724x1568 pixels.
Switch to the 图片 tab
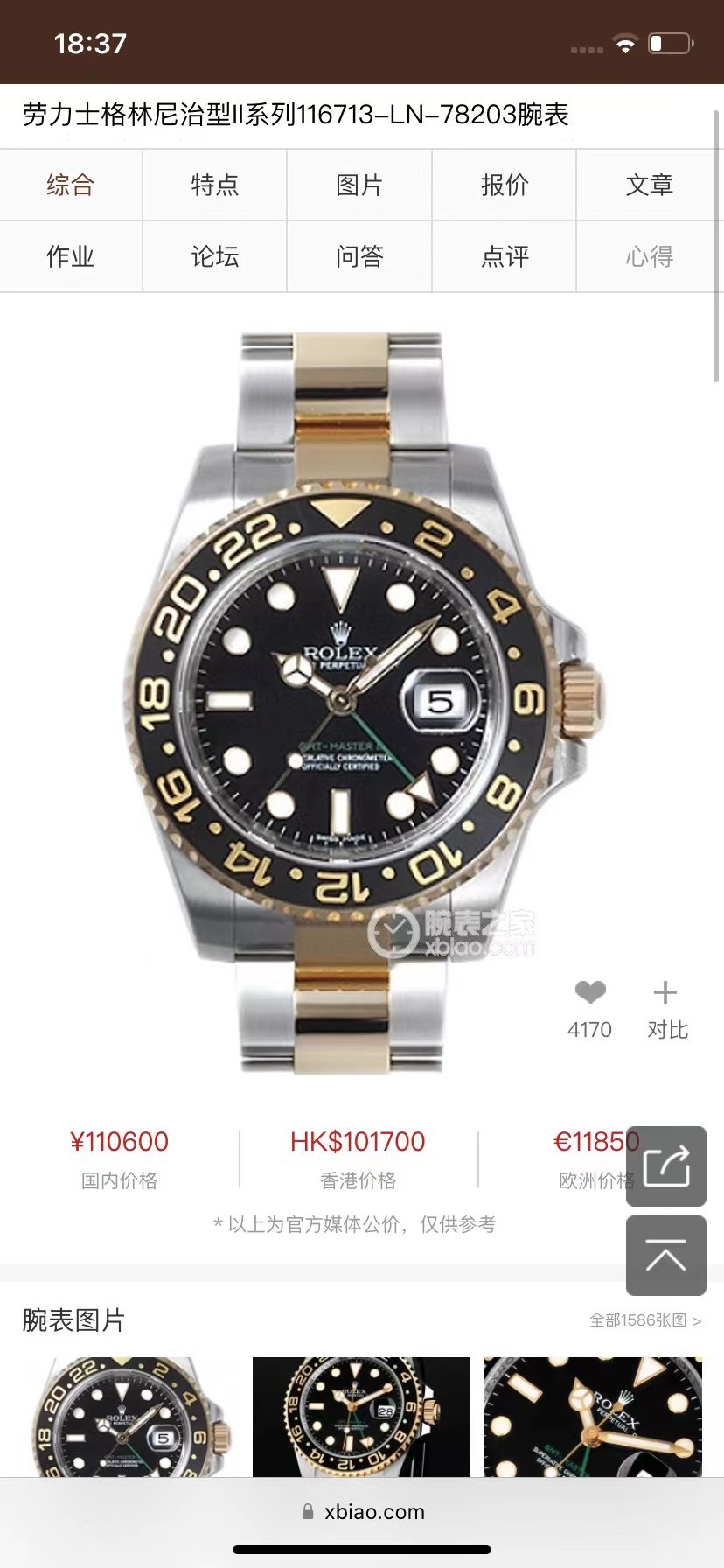pos(359,185)
